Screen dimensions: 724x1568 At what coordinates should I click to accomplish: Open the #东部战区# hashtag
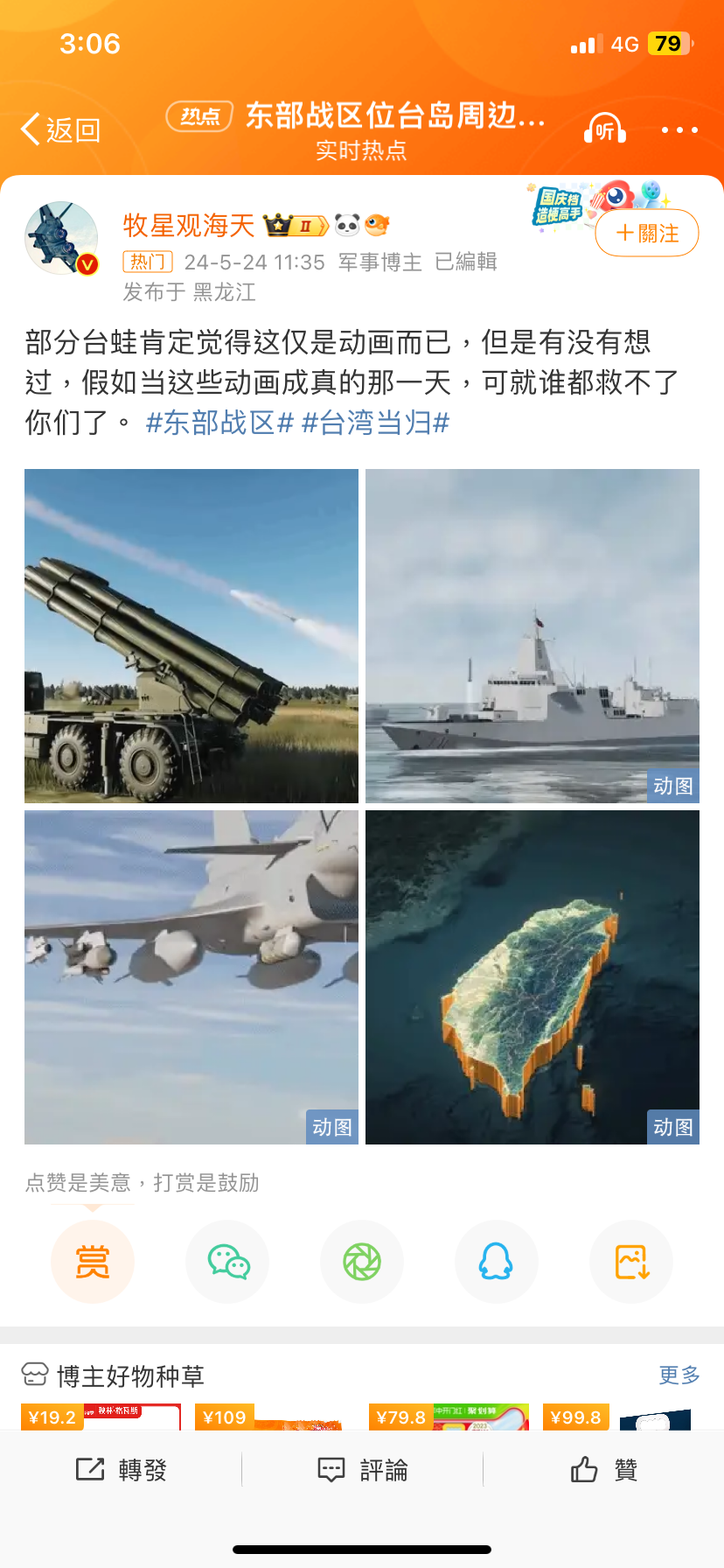tap(219, 423)
